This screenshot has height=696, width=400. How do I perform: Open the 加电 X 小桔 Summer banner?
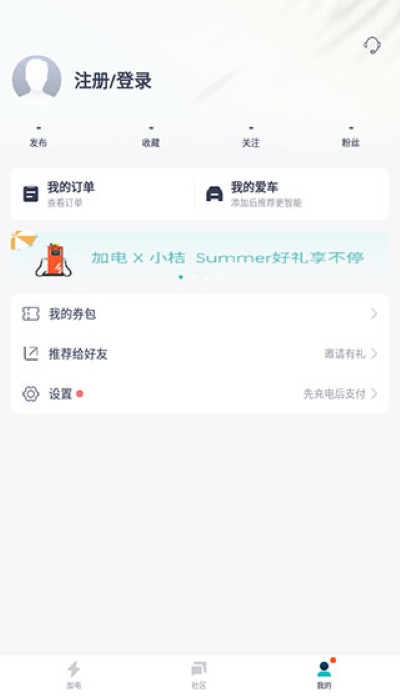click(199, 258)
